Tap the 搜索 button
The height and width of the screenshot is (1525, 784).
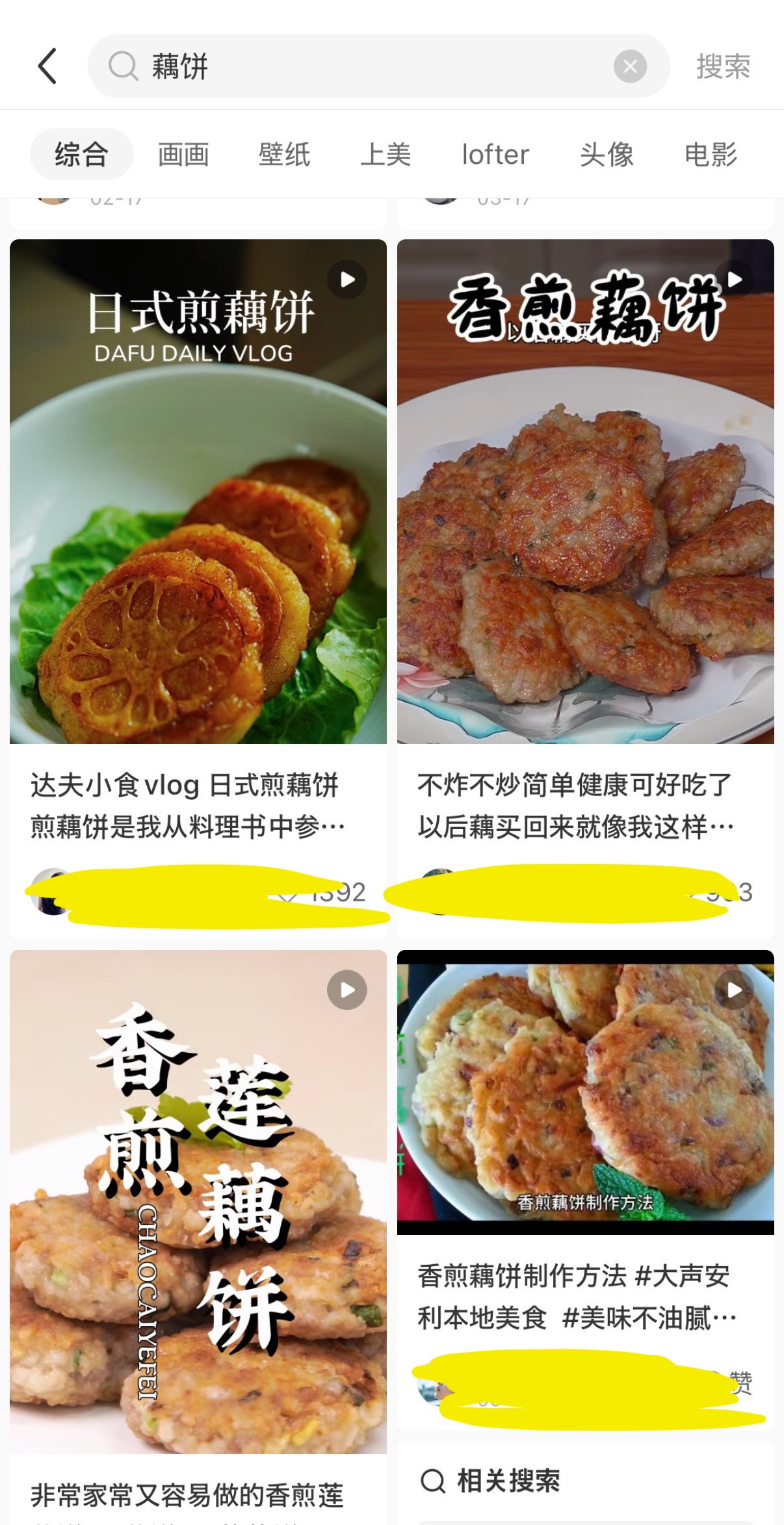723,66
